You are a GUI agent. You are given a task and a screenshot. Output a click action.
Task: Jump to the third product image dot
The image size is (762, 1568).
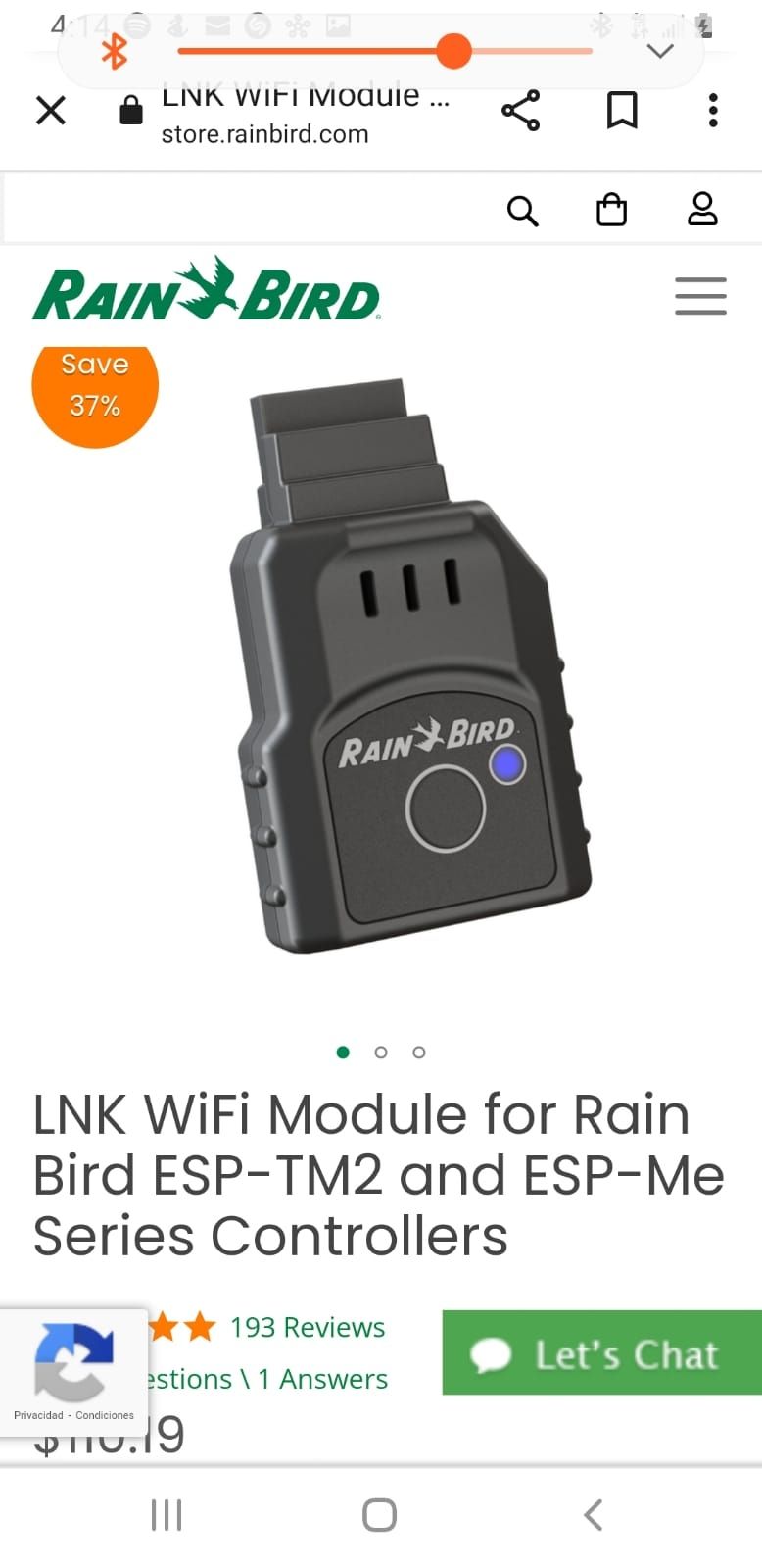click(419, 1053)
